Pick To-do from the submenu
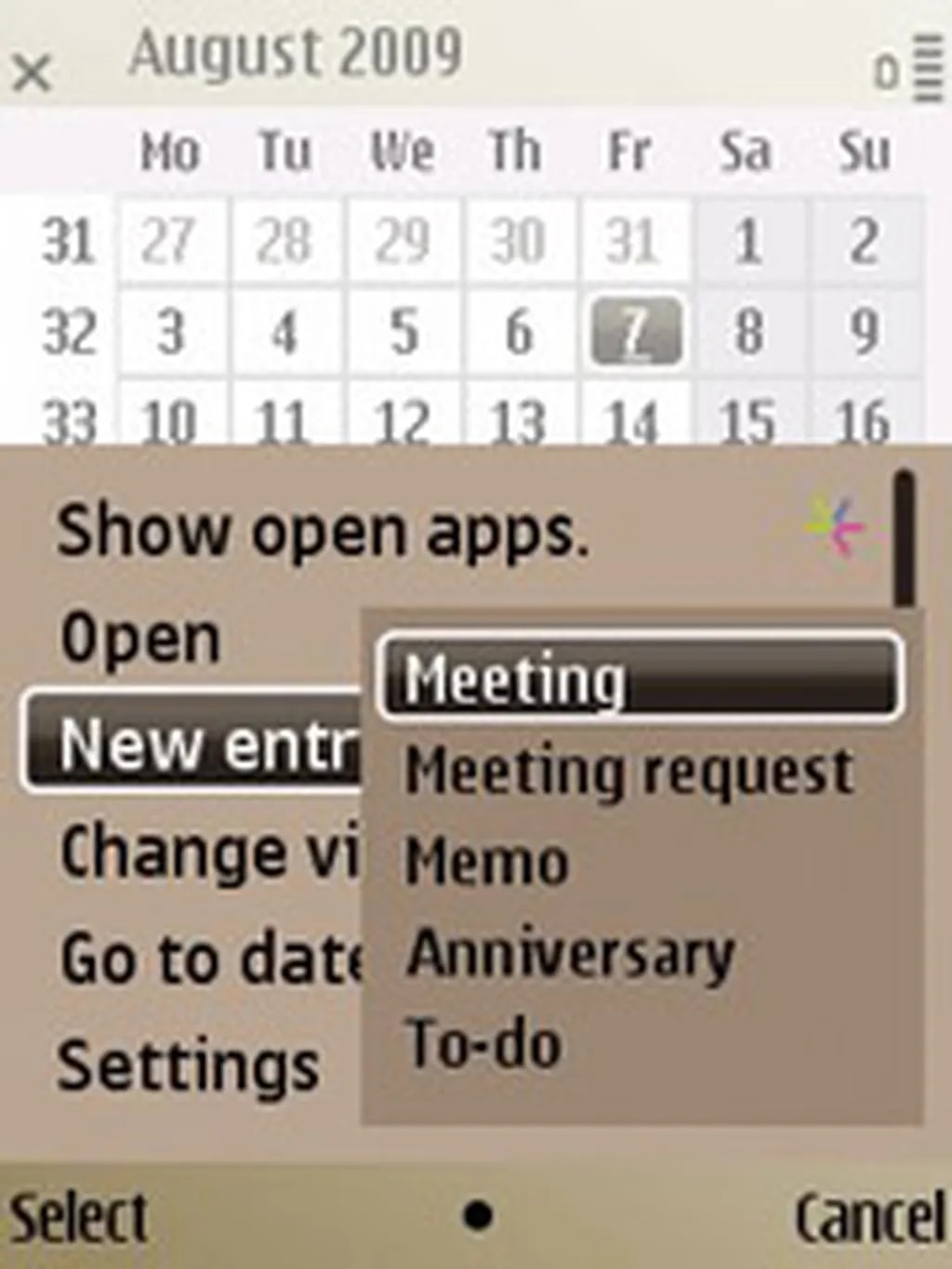This screenshot has width=952, height=1269. 483,1043
